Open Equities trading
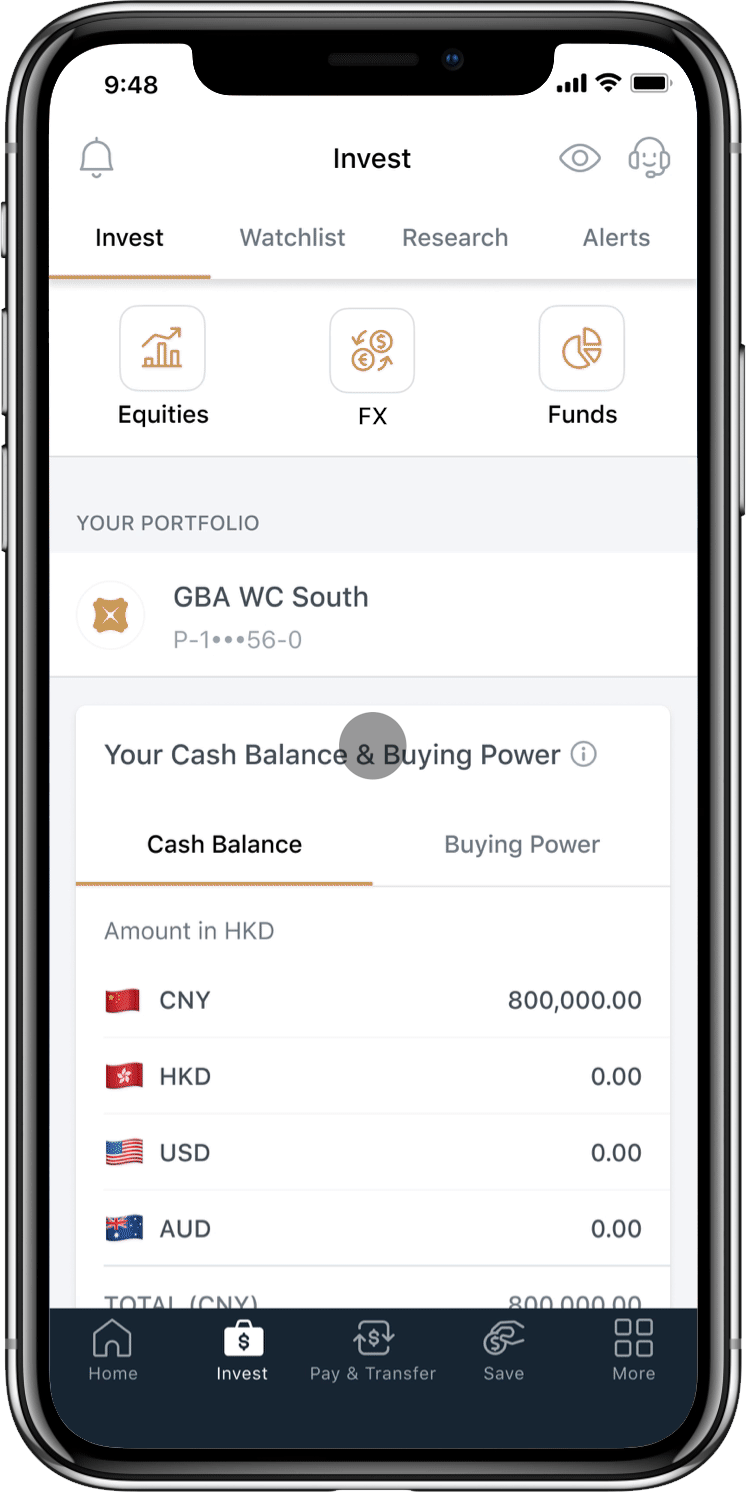 tap(163, 366)
